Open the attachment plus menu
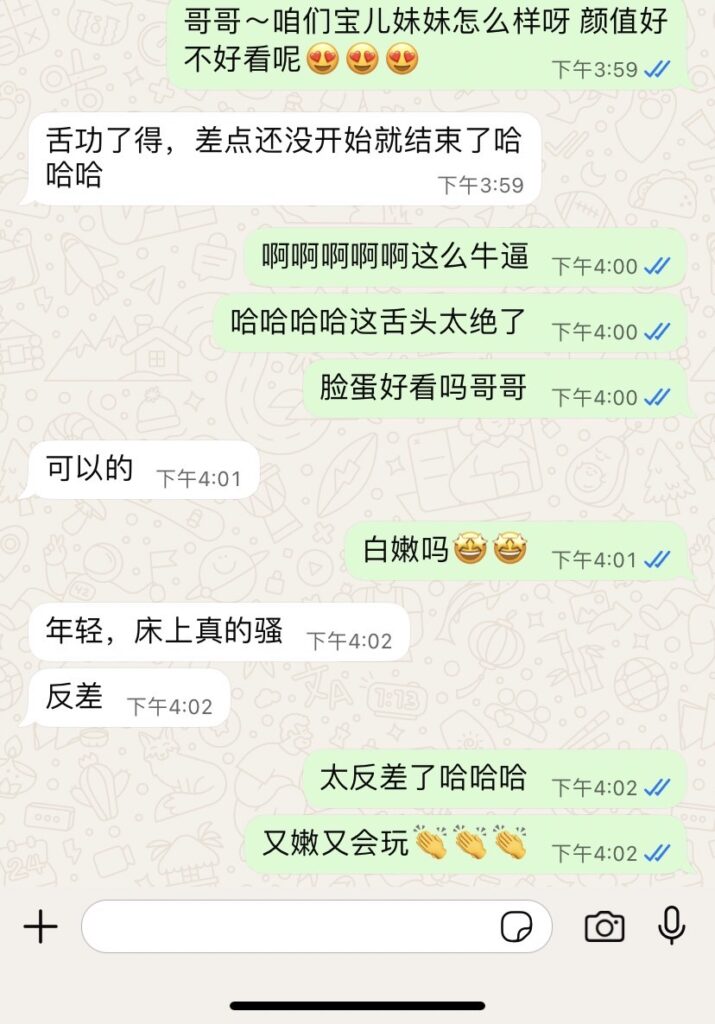Image resolution: width=715 pixels, height=1024 pixels. point(40,927)
